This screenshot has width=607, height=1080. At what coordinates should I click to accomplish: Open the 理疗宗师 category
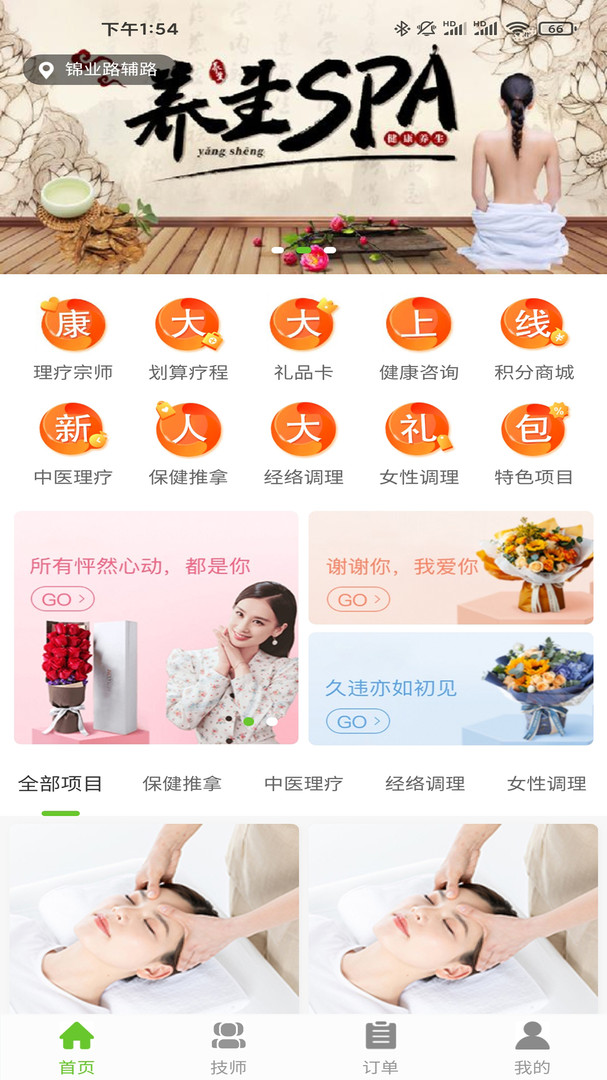[73, 338]
